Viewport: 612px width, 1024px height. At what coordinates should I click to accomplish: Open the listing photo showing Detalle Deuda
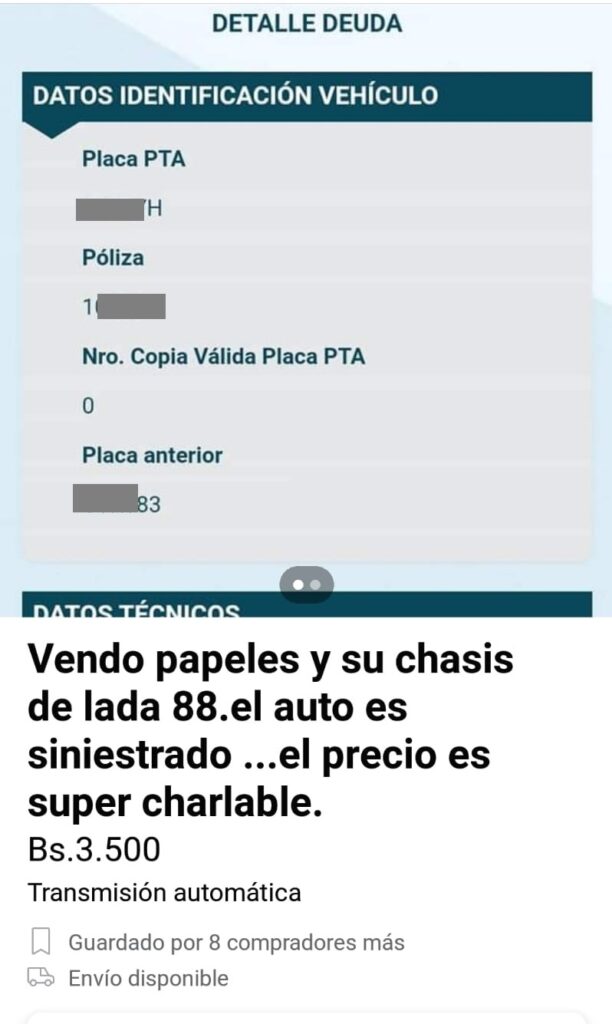(306, 300)
